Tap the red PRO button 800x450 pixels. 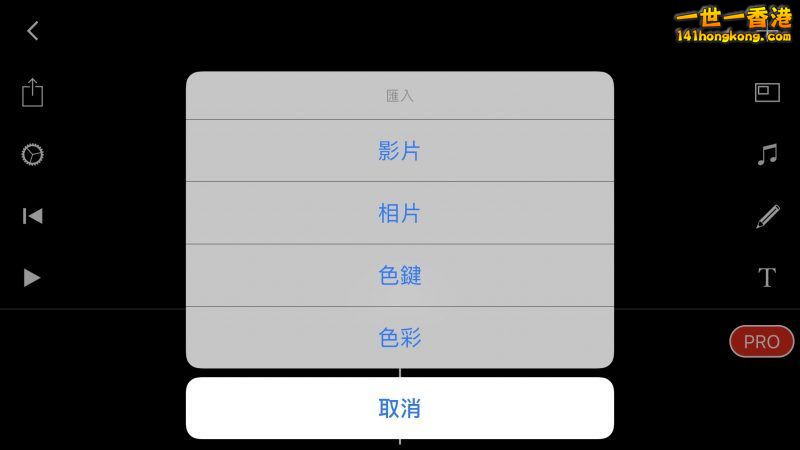click(x=761, y=342)
